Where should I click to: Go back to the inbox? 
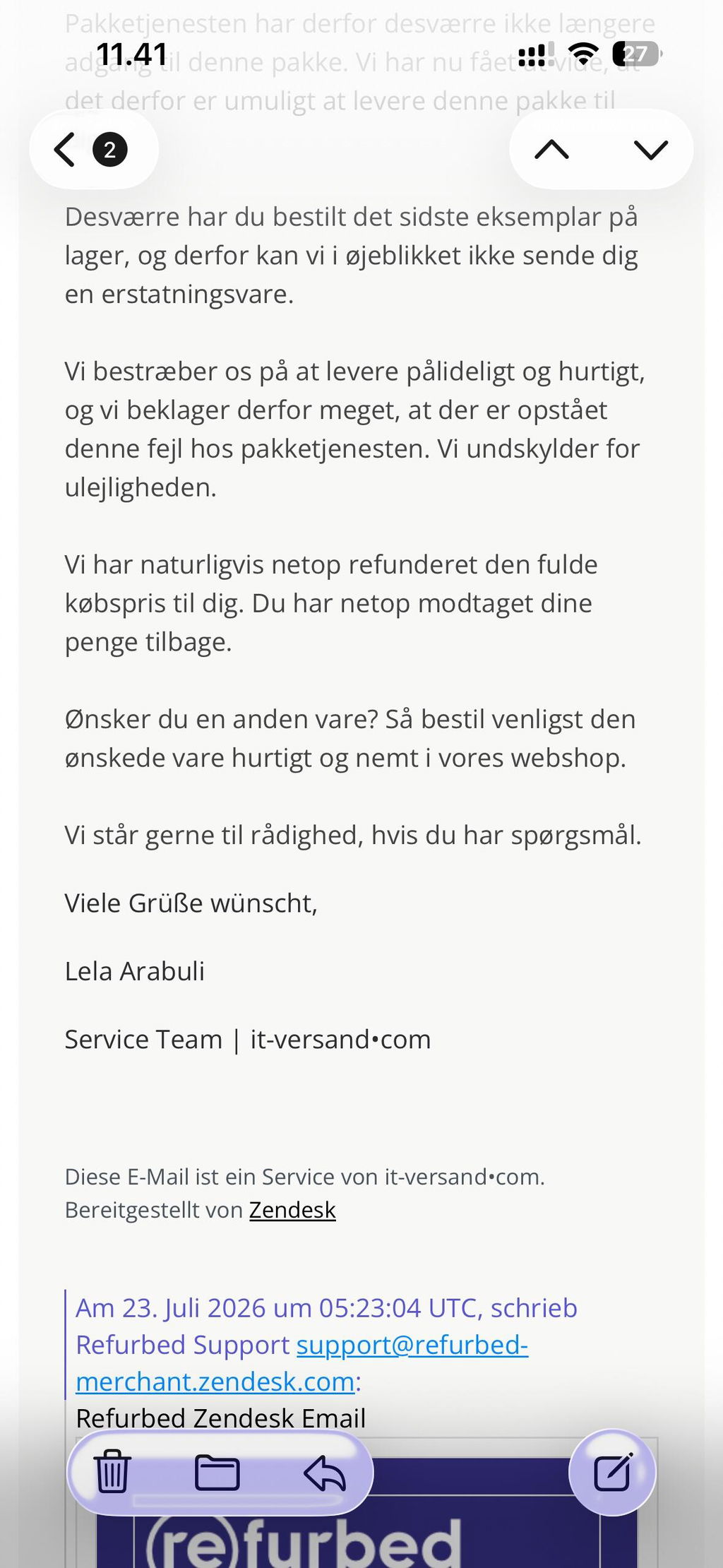coord(92,150)
